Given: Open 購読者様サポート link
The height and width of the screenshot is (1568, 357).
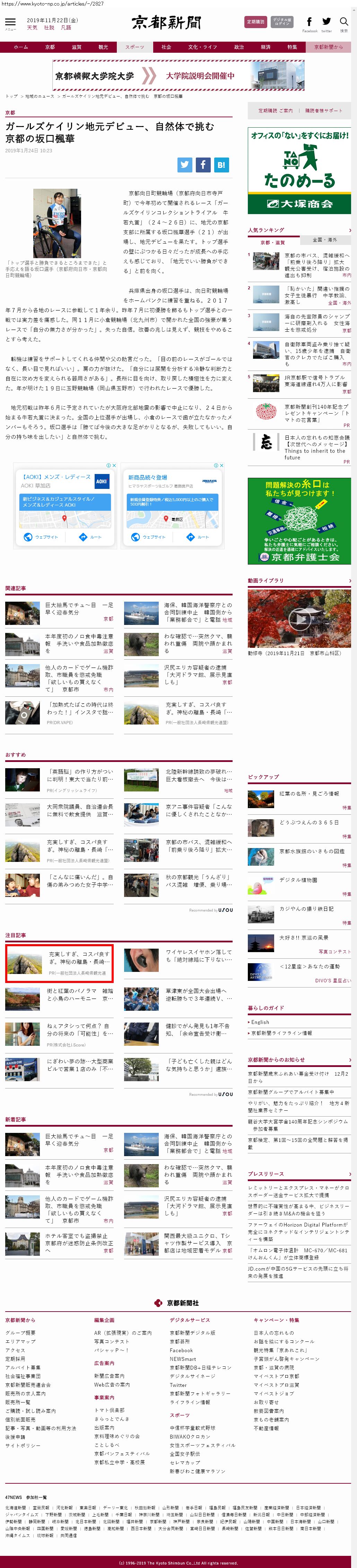Looking at the screenshot, I should 323,111.
